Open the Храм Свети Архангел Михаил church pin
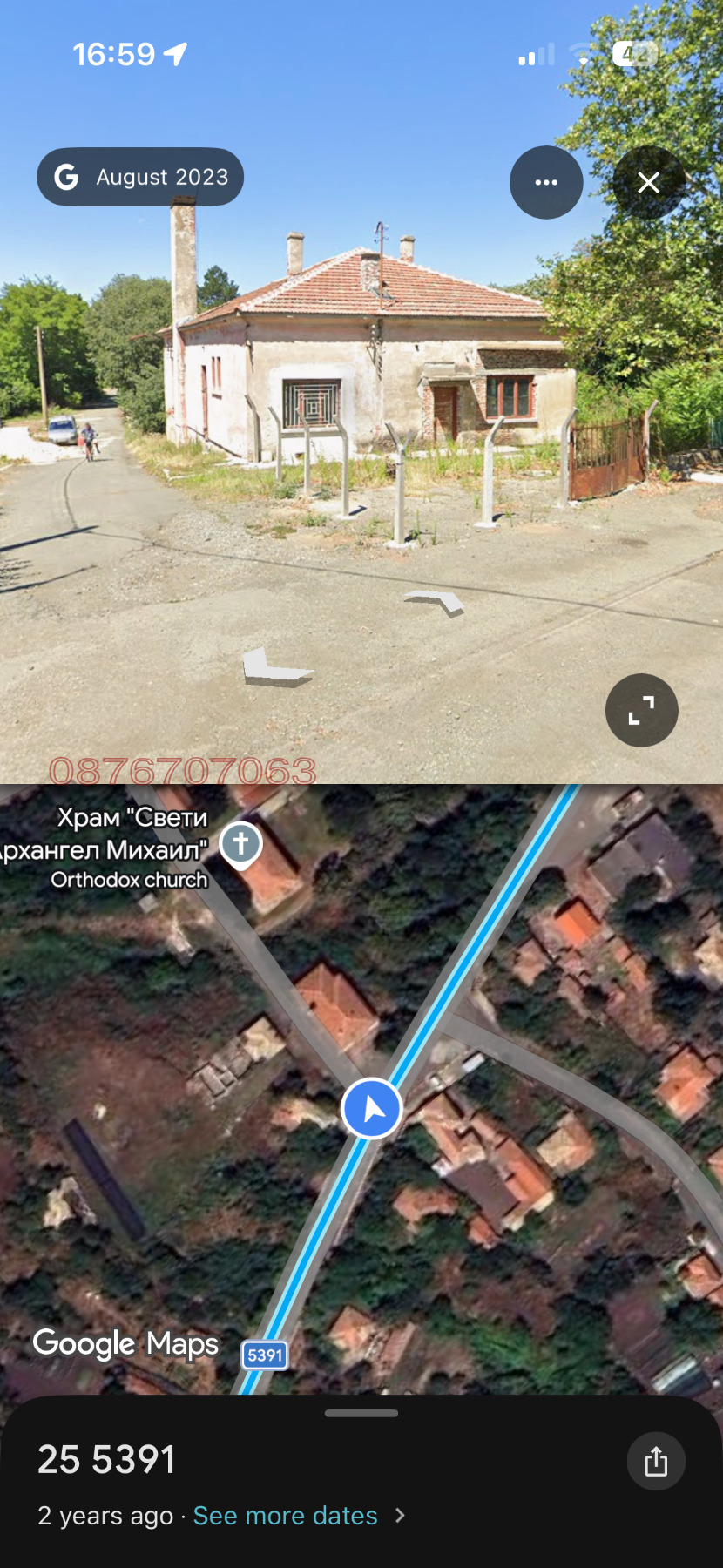 [x=241, y=844]
